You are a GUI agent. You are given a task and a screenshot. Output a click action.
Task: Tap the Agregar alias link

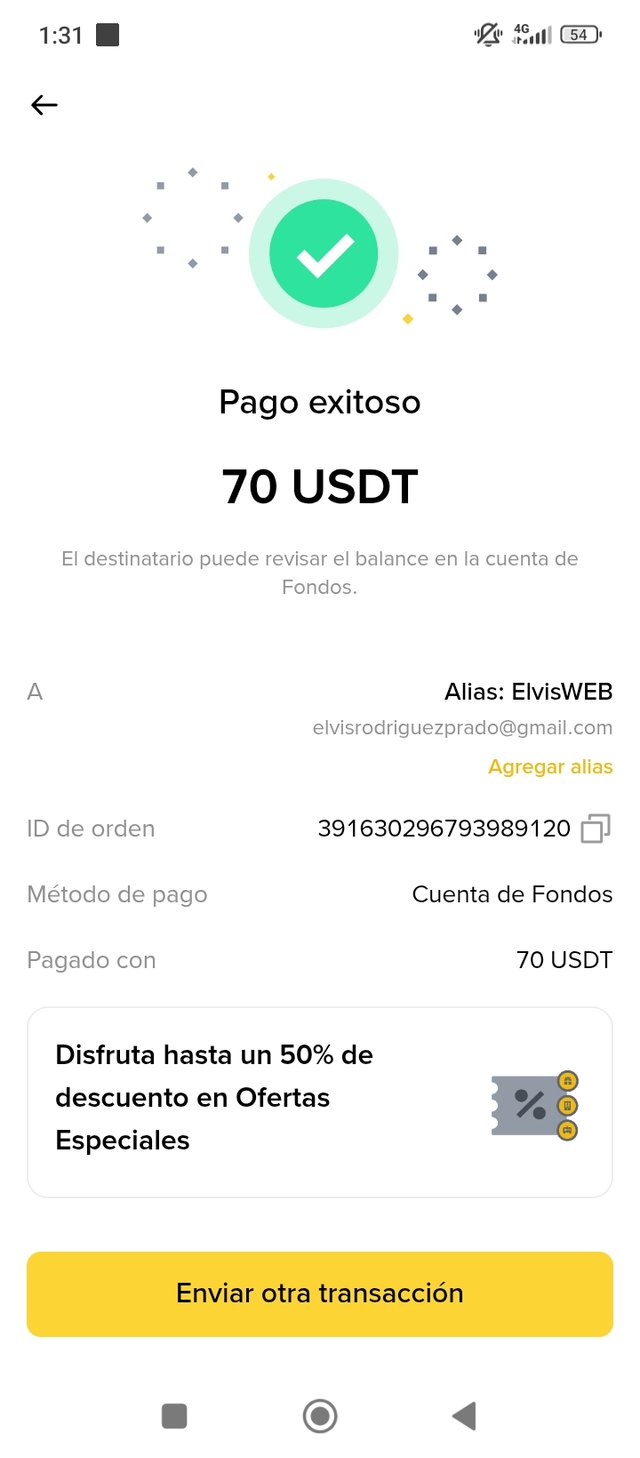550,767
